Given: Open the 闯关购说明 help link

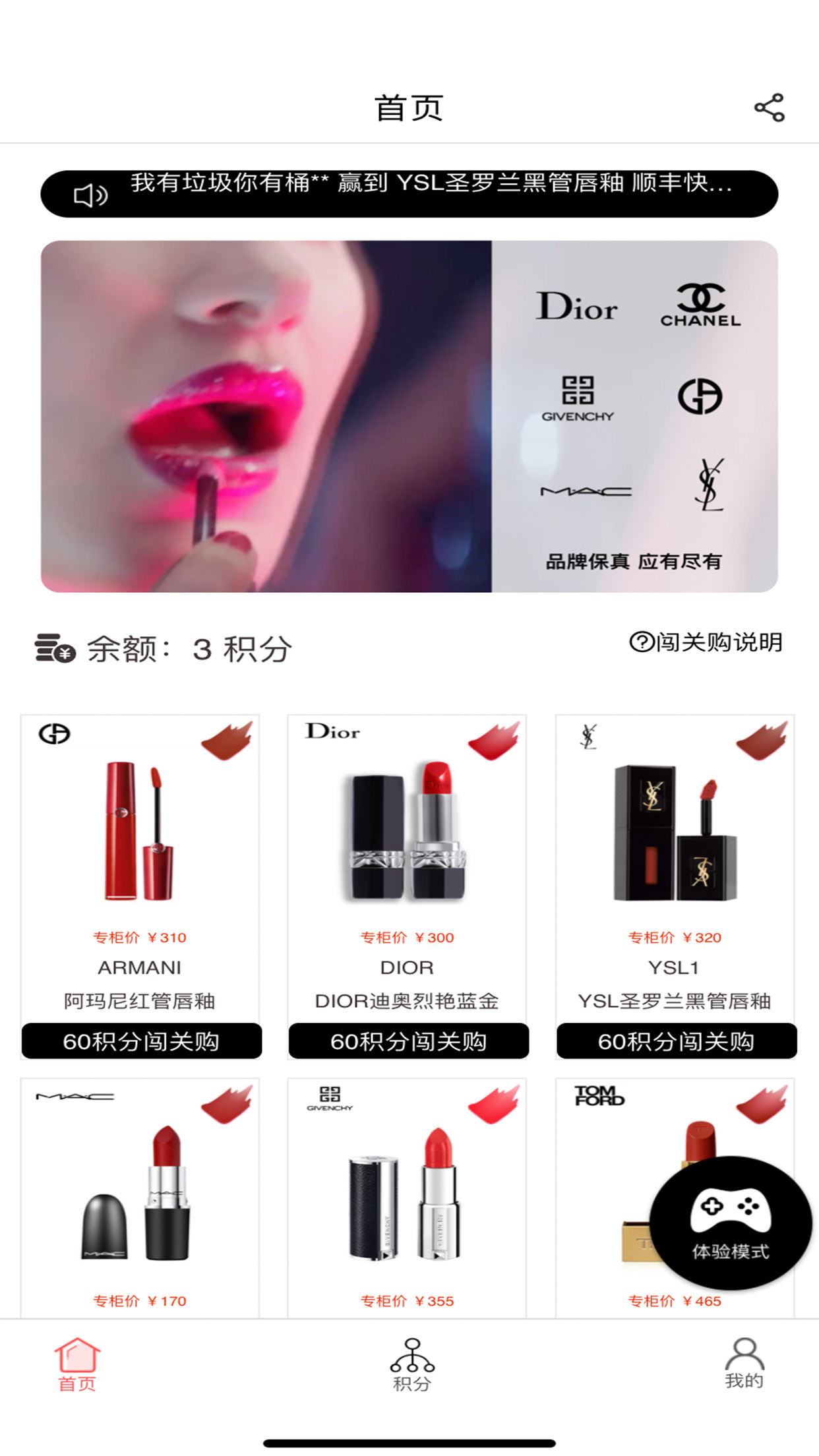Looking at the screenshot, I should click(706, 642).
